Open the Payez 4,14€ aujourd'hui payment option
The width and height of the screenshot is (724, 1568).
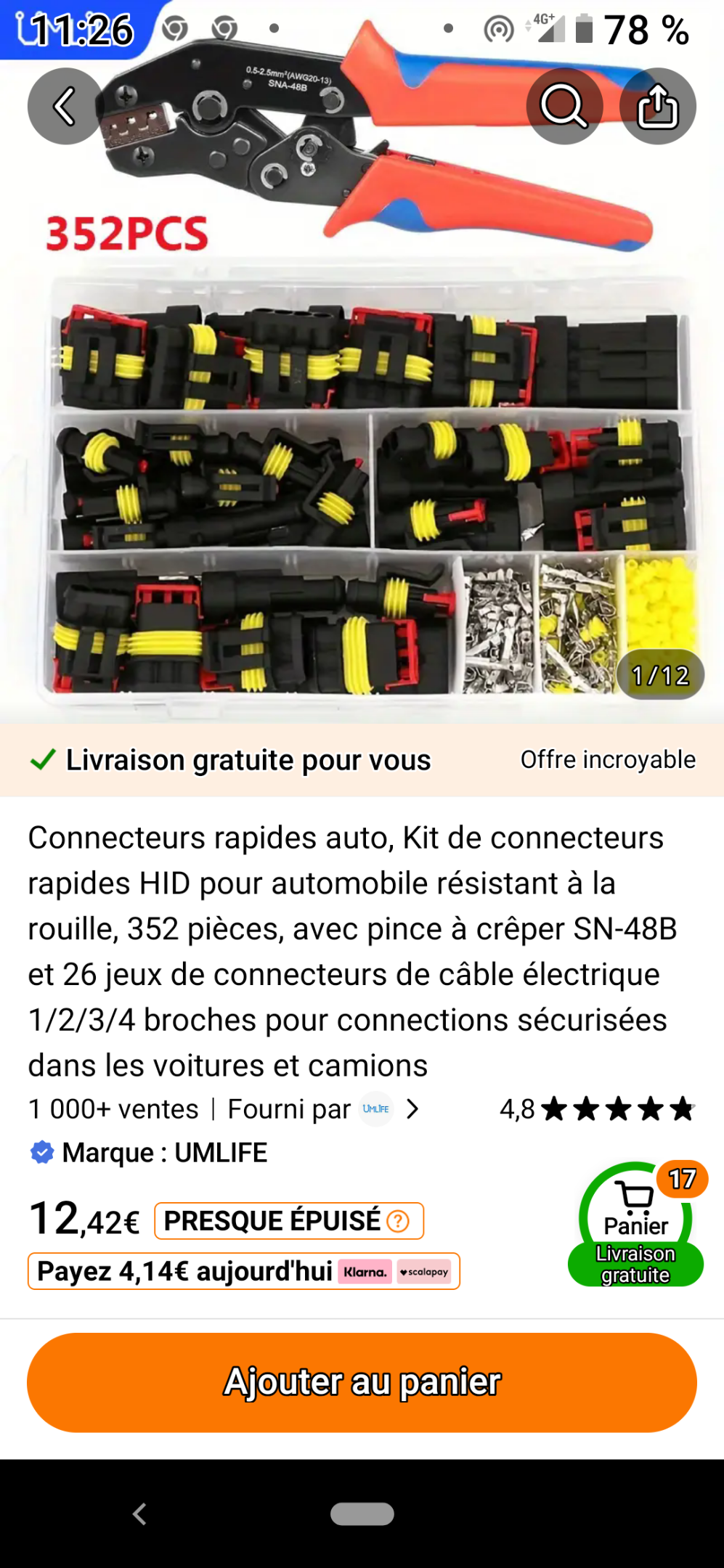[x=244, y=1271]
